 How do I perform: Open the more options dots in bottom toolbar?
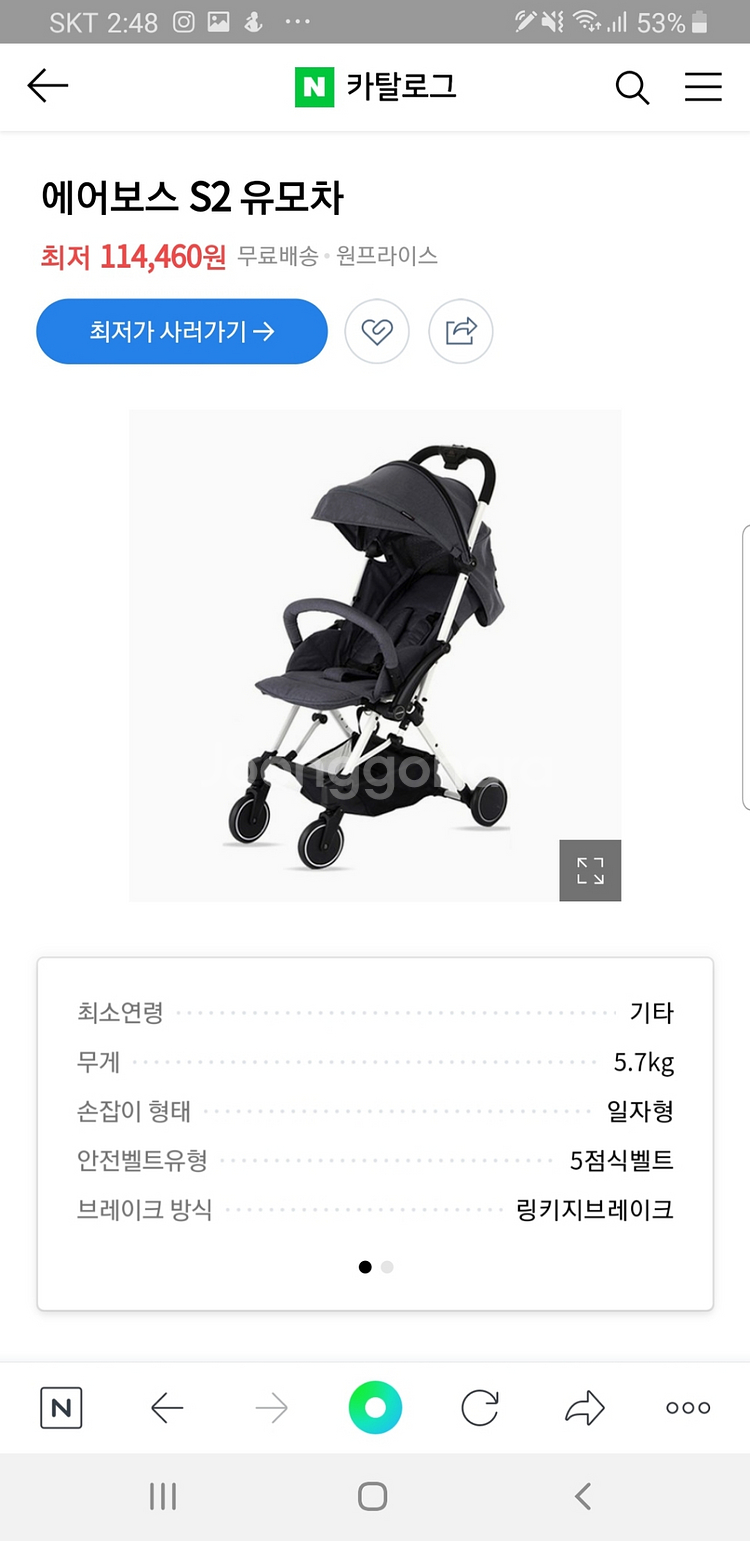pyautogui.click(x=688, y=1408)
